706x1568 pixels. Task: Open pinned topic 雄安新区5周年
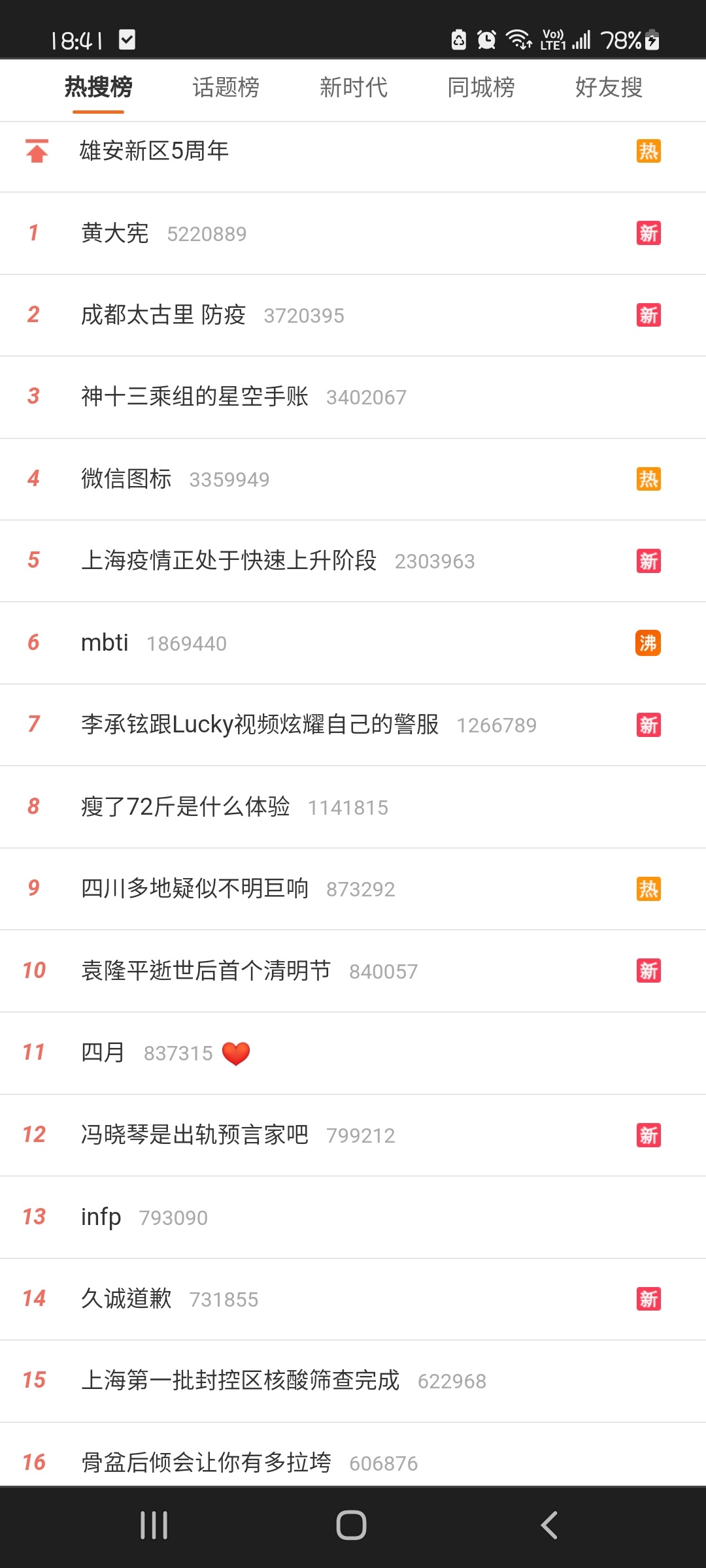[353, 151]
